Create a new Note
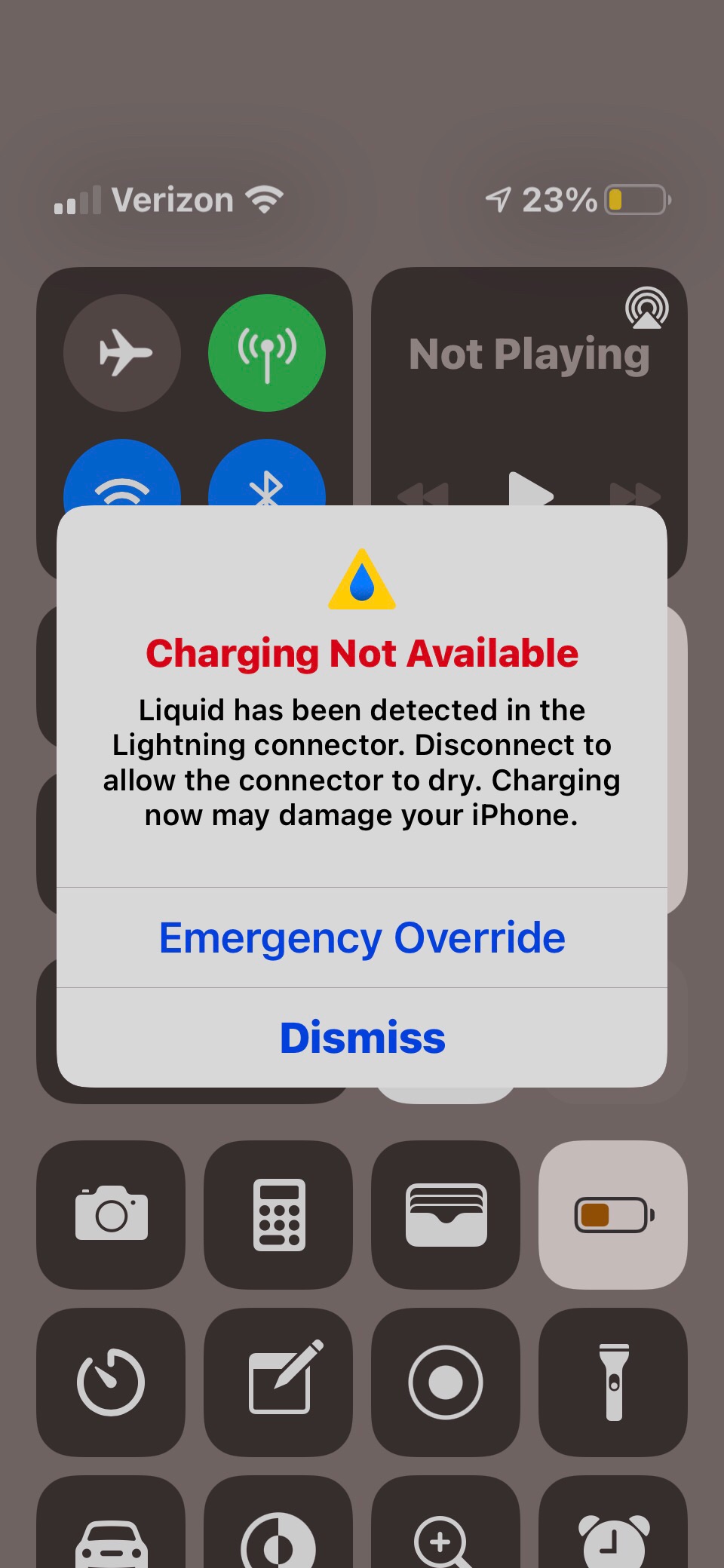 [x=278, y=1382]
